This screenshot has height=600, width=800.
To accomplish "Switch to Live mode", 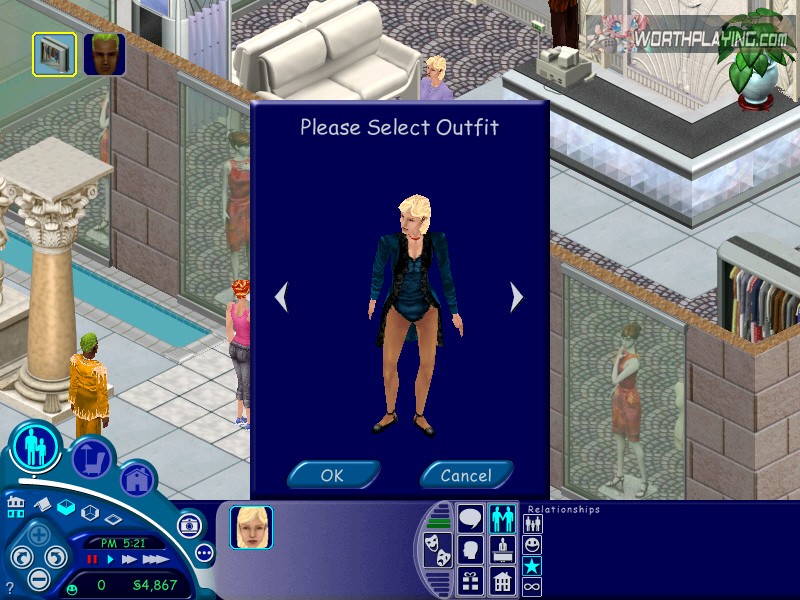I will [37, 446].
